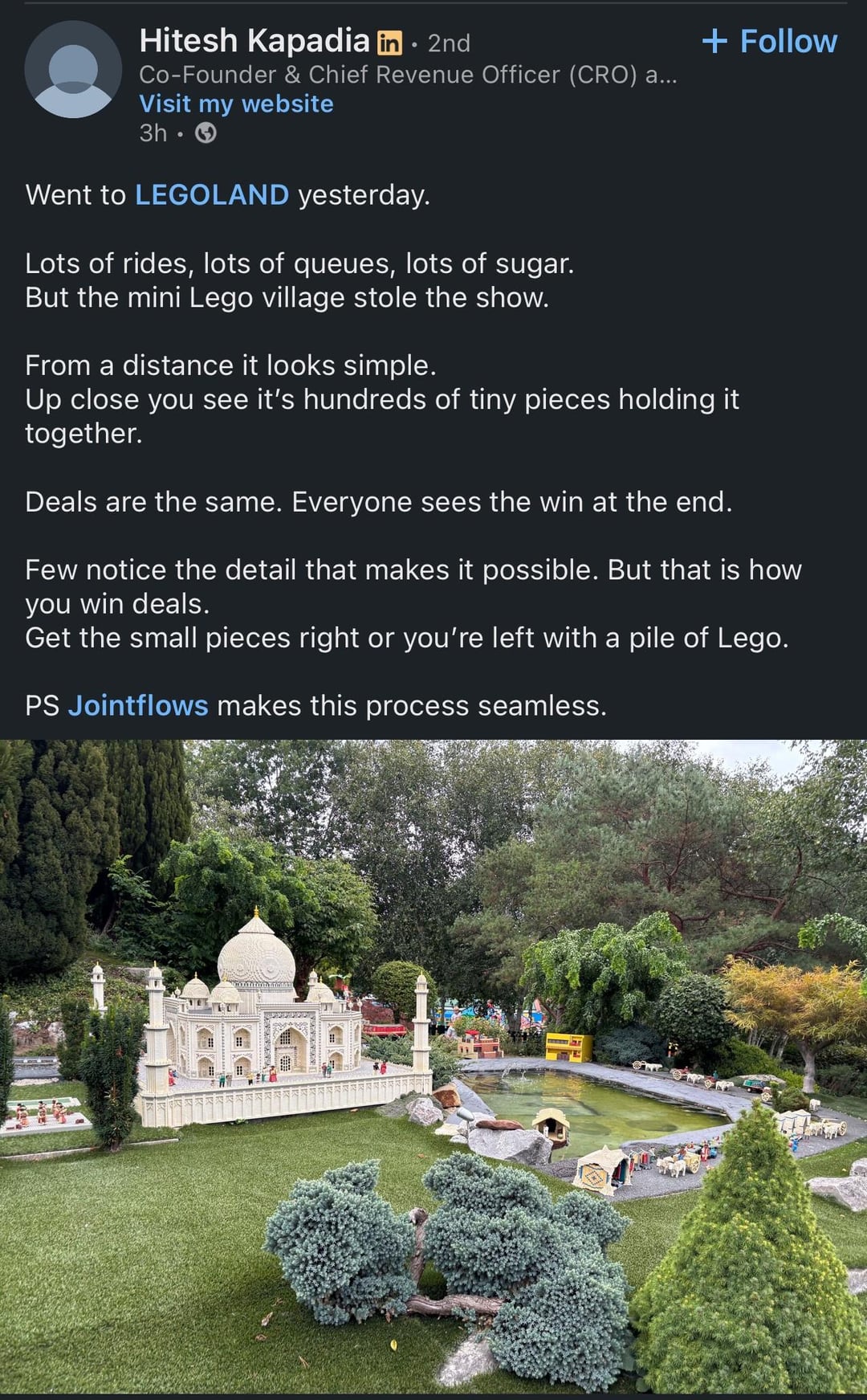Open the Visit my website link
The height and width of the screenshot is (1400, 867).
point(236,104)
